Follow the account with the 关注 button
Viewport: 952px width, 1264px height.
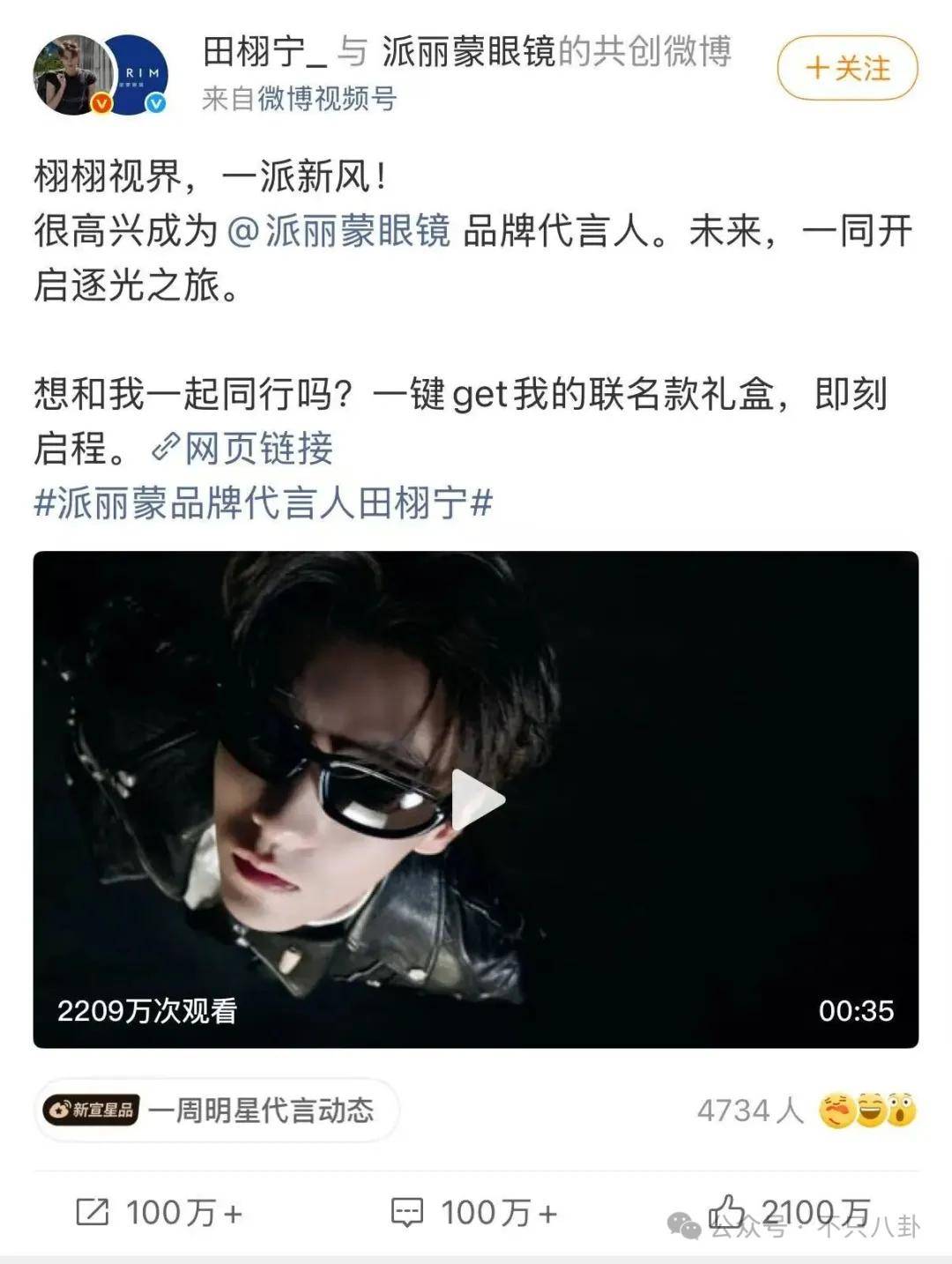pyautogui.click(x=847, y=69)
